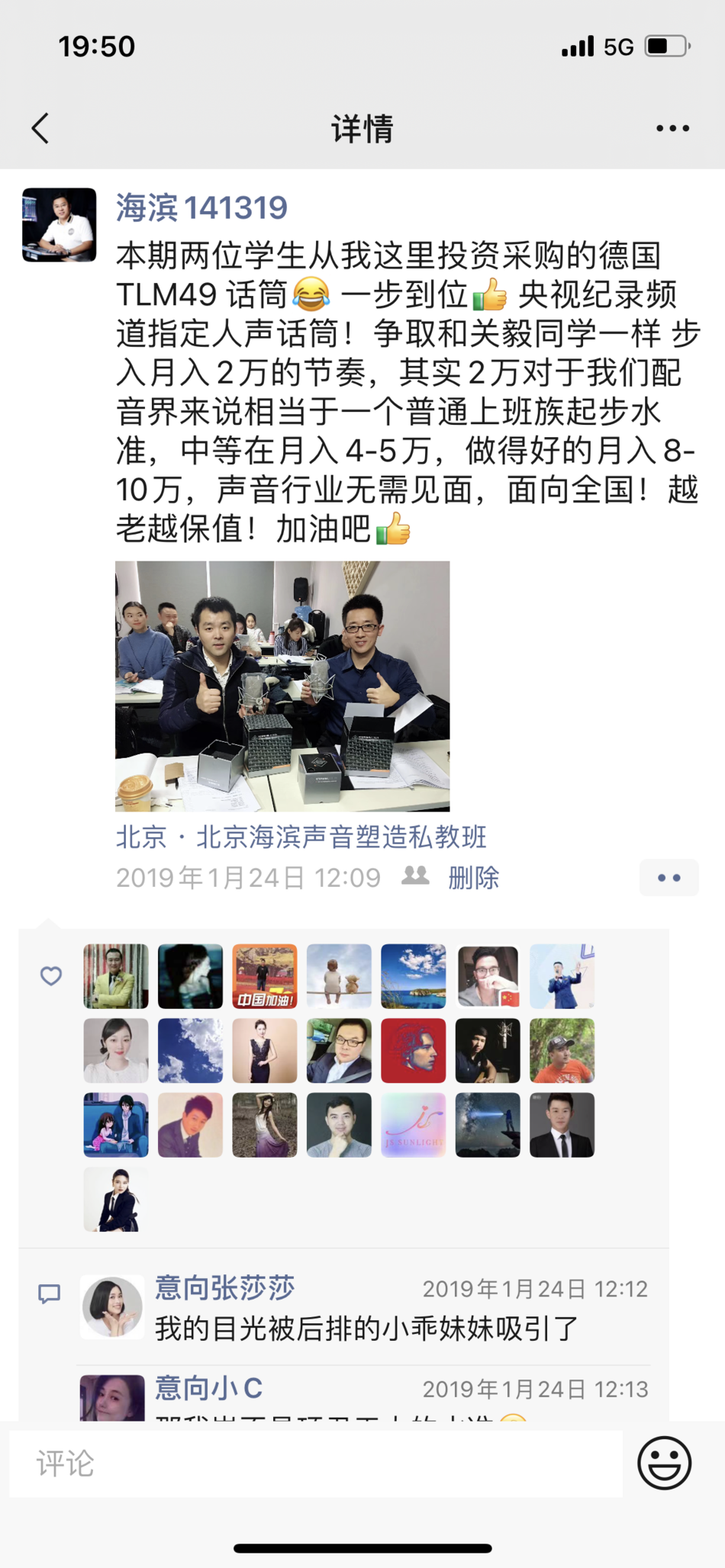Open location 北京·北京海滨声音塑造私教班
Screen dimensions: 725x1568
[x=301, y=837]
